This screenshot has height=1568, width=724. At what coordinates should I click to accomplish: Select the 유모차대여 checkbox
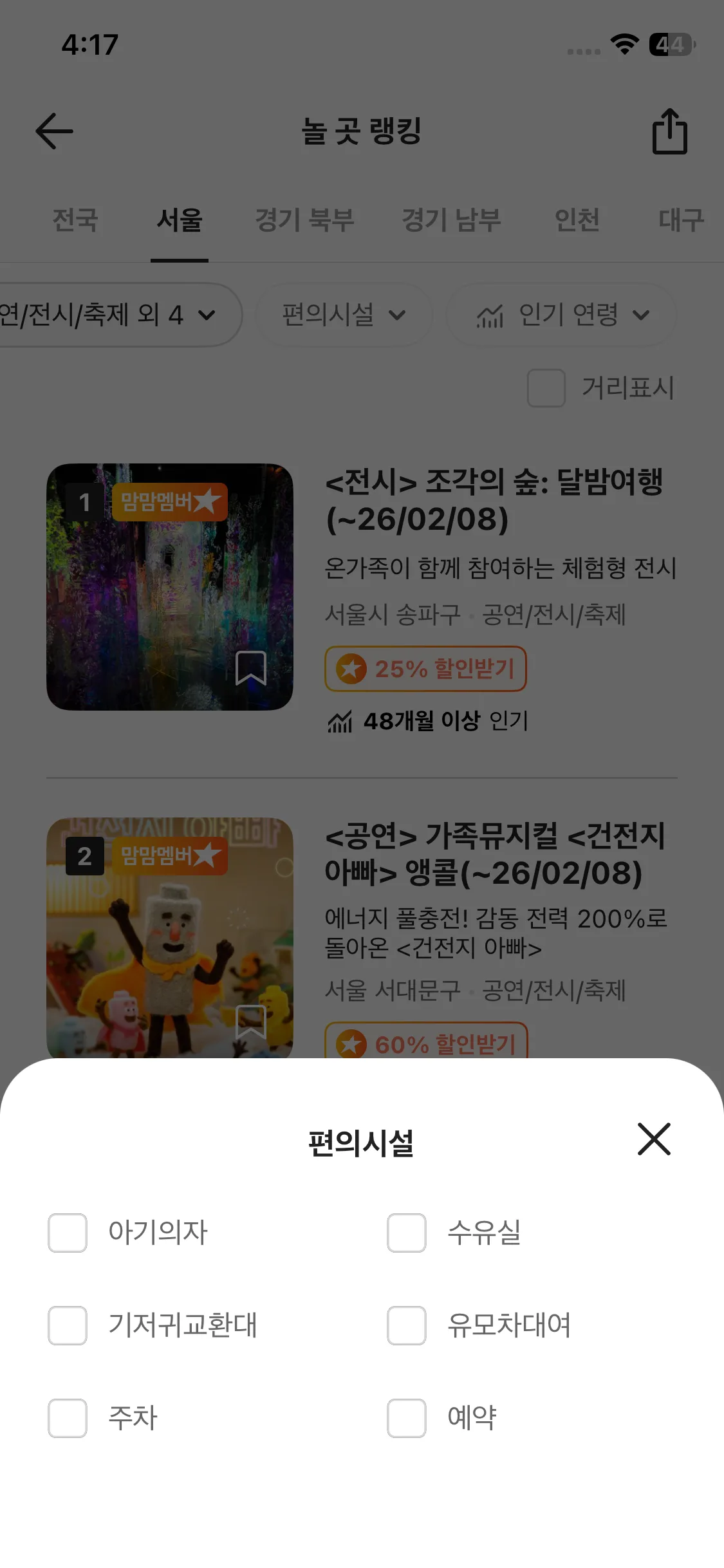407,1325
